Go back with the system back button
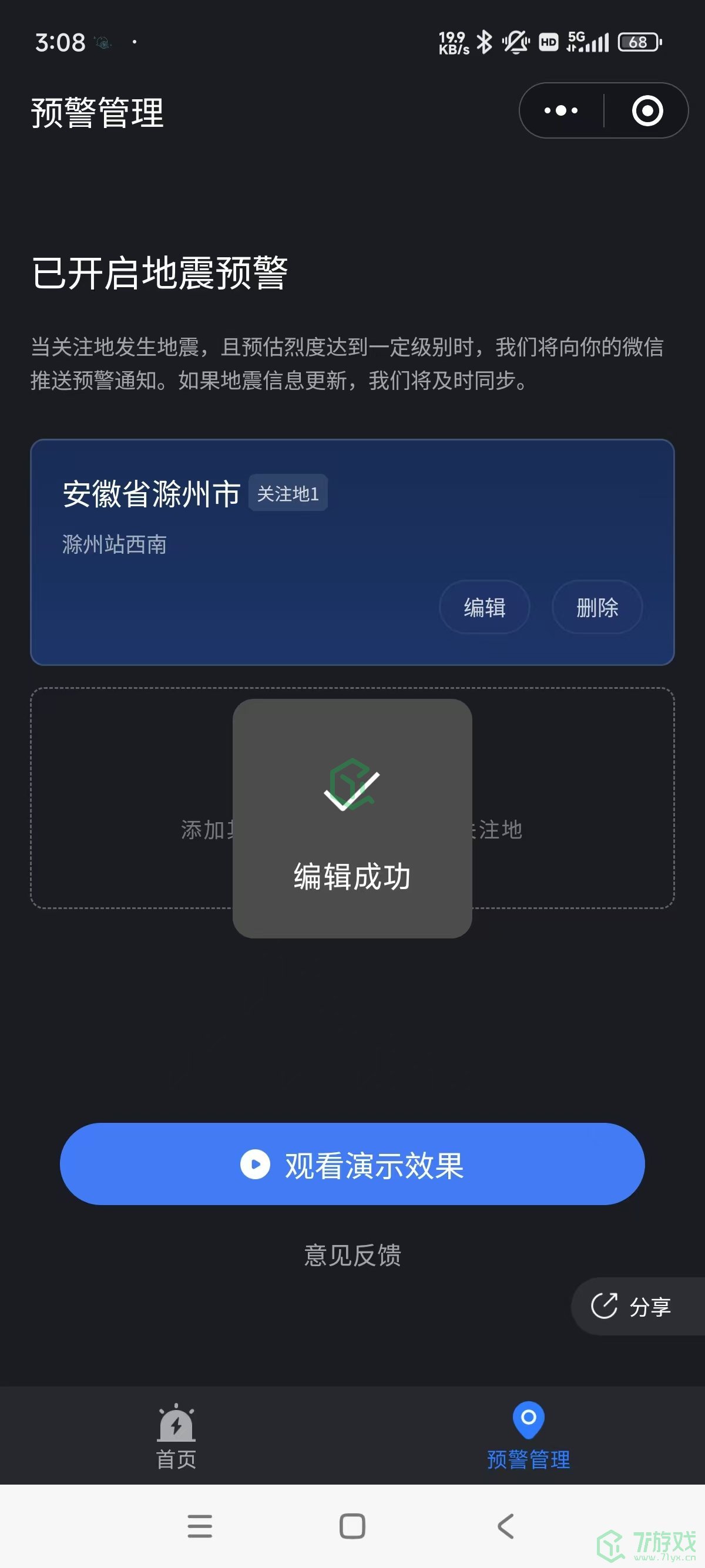Image resolution: width=705 pixels, height=1568 pixels. coord(505,1526)
